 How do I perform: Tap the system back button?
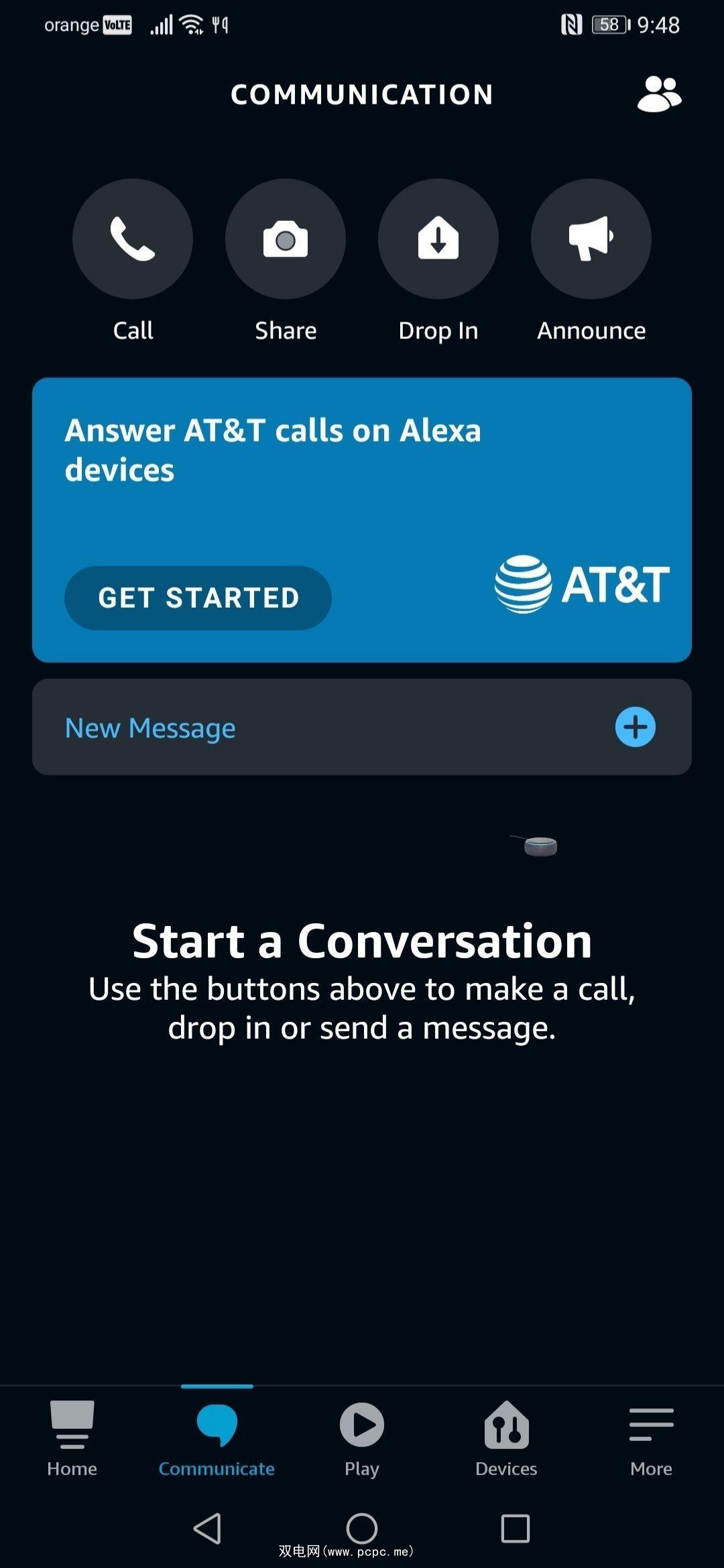click(x=207, y=1528)
